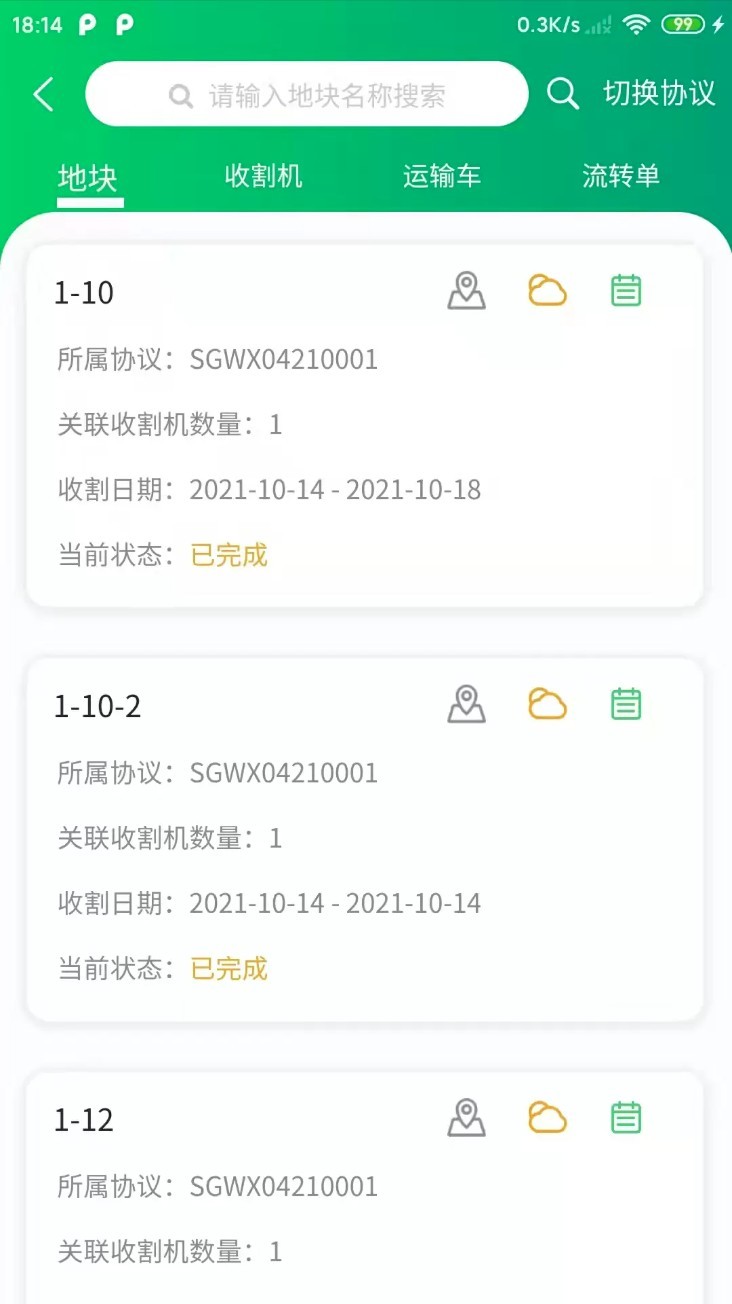This screenshot has height=1304, width=732.
Task: Click the back arrow at top left
Action: coord(42,93)
